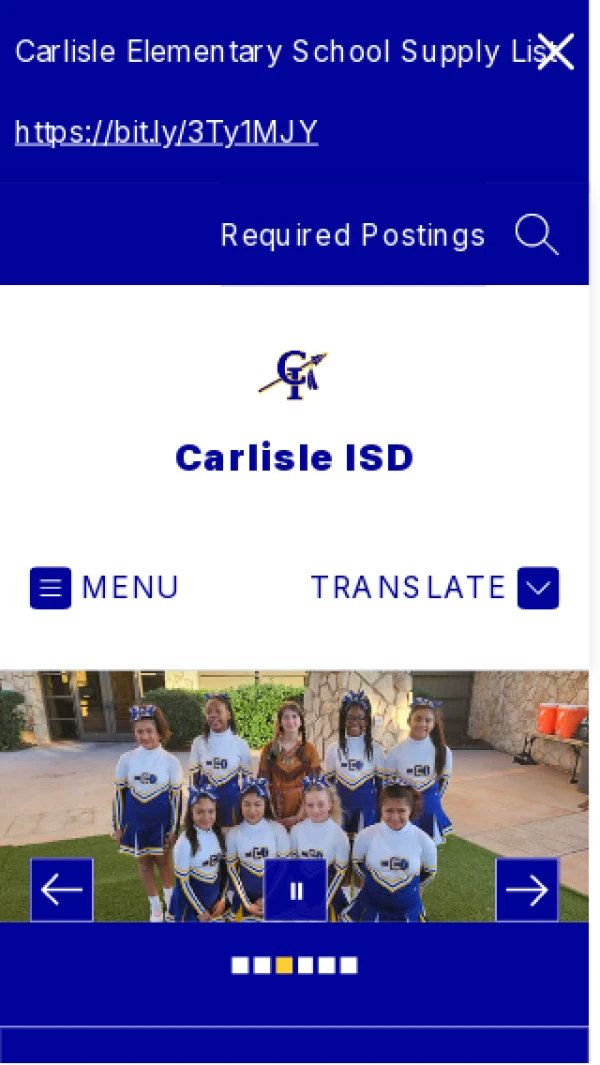Image resolution: width=600 pixels, height=1065 pixels.
Task: Select the last slide indicator dot
Action: click(349, 965)
